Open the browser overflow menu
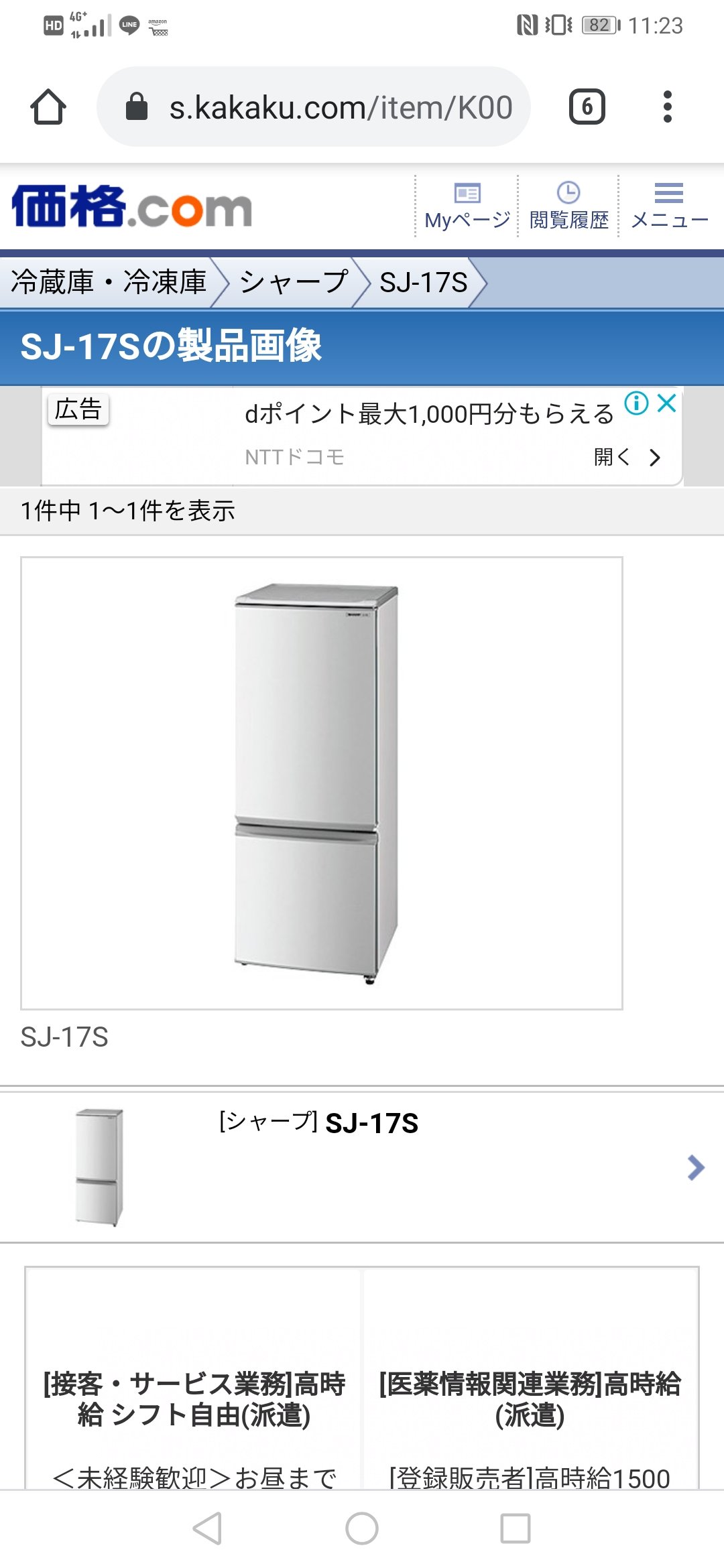The height and width of the screenshot is (1568, 724). click(667, 107)
